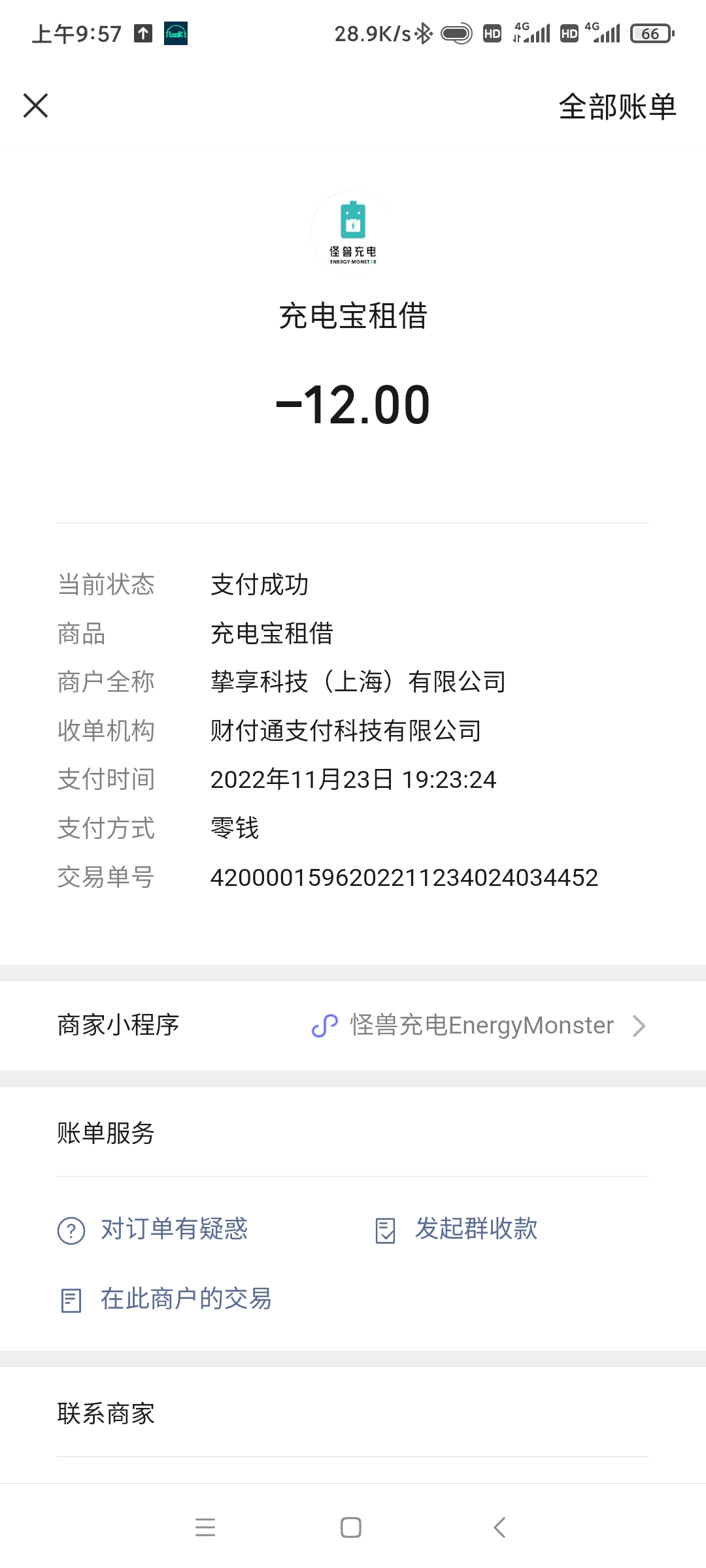Go back using system back button

tap(499, 1527)
